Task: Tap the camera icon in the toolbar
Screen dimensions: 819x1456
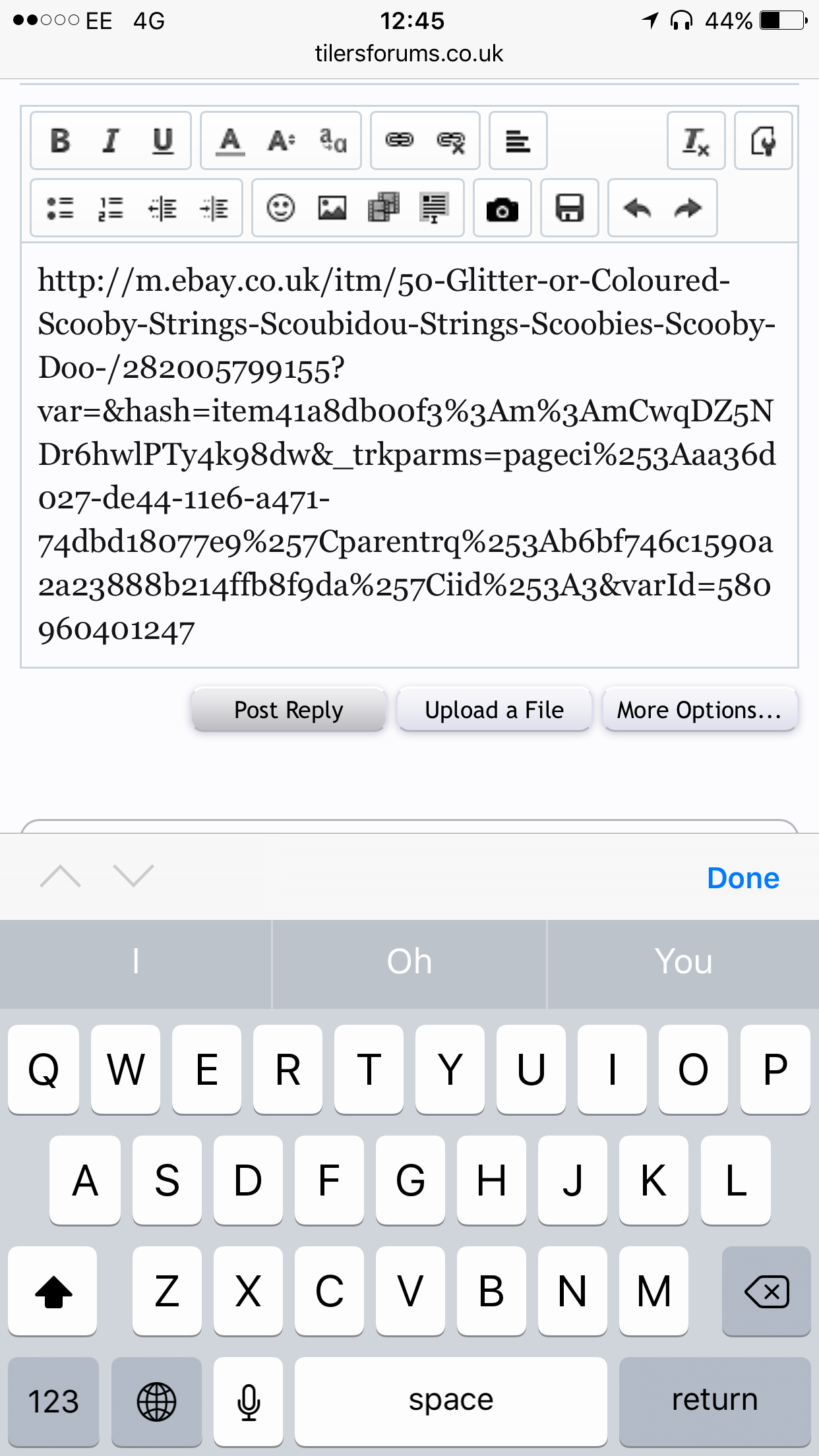Action: [x=502, y=208]
